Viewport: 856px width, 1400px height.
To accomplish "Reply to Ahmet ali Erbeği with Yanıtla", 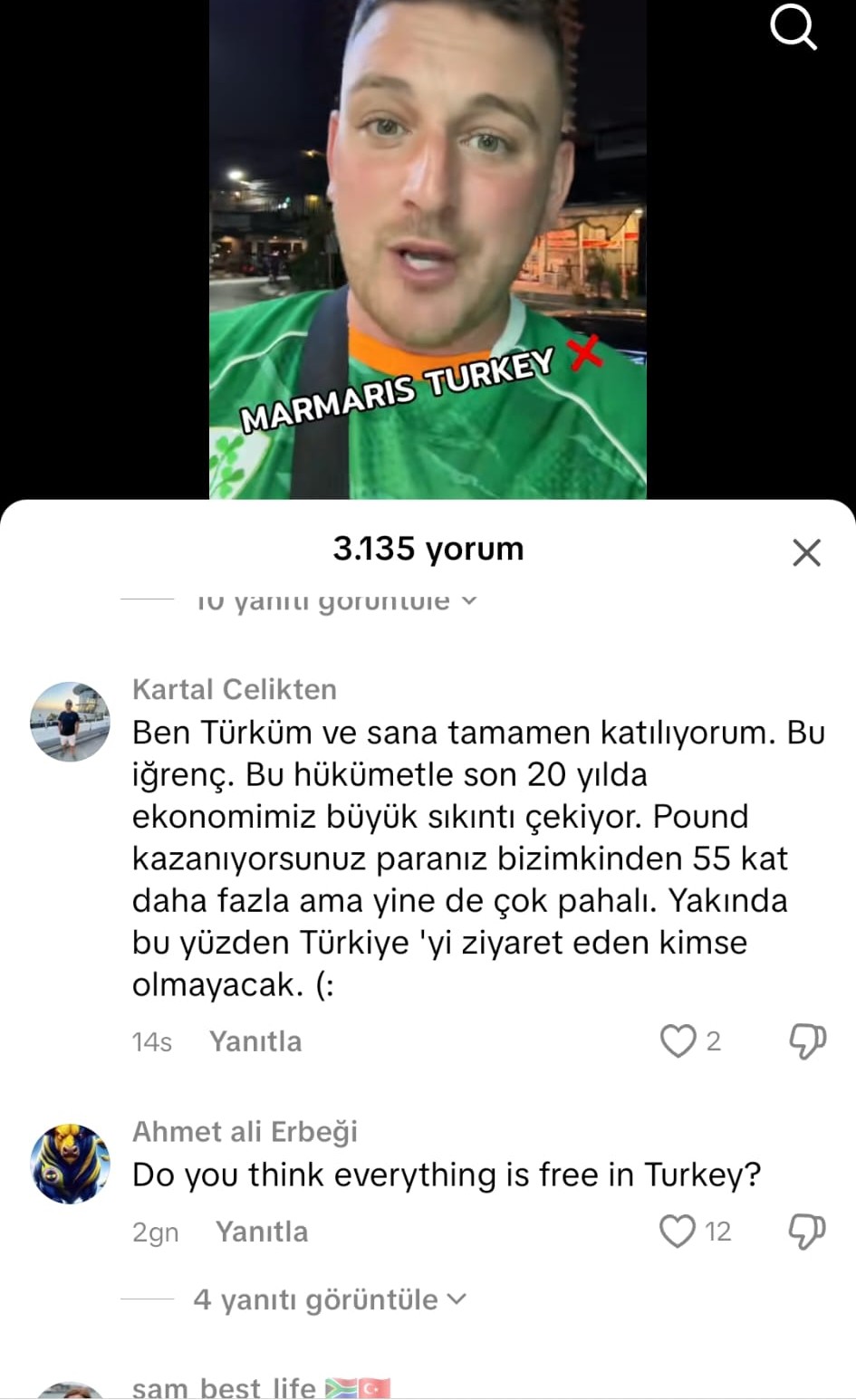I will [x=262, y=1232].
